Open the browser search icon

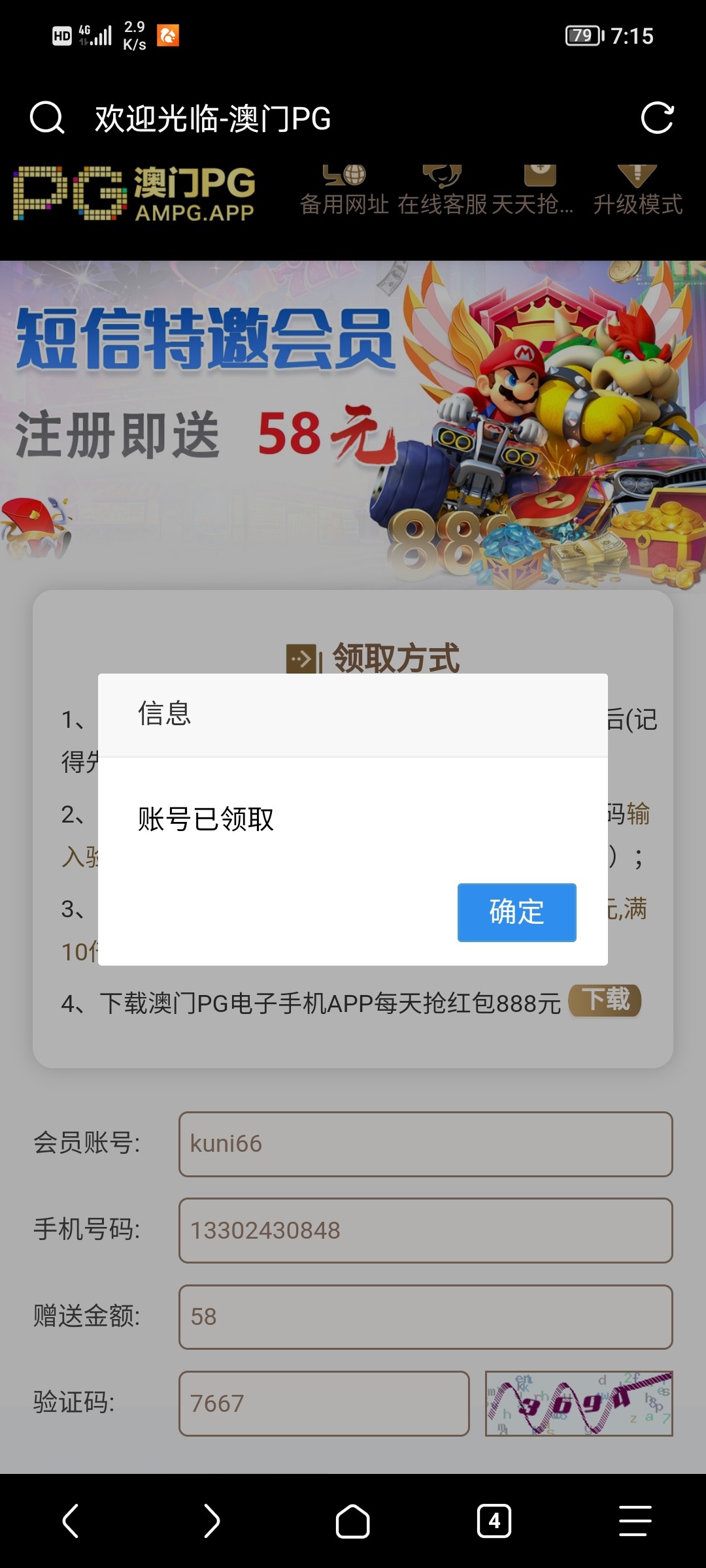[47, 118]
